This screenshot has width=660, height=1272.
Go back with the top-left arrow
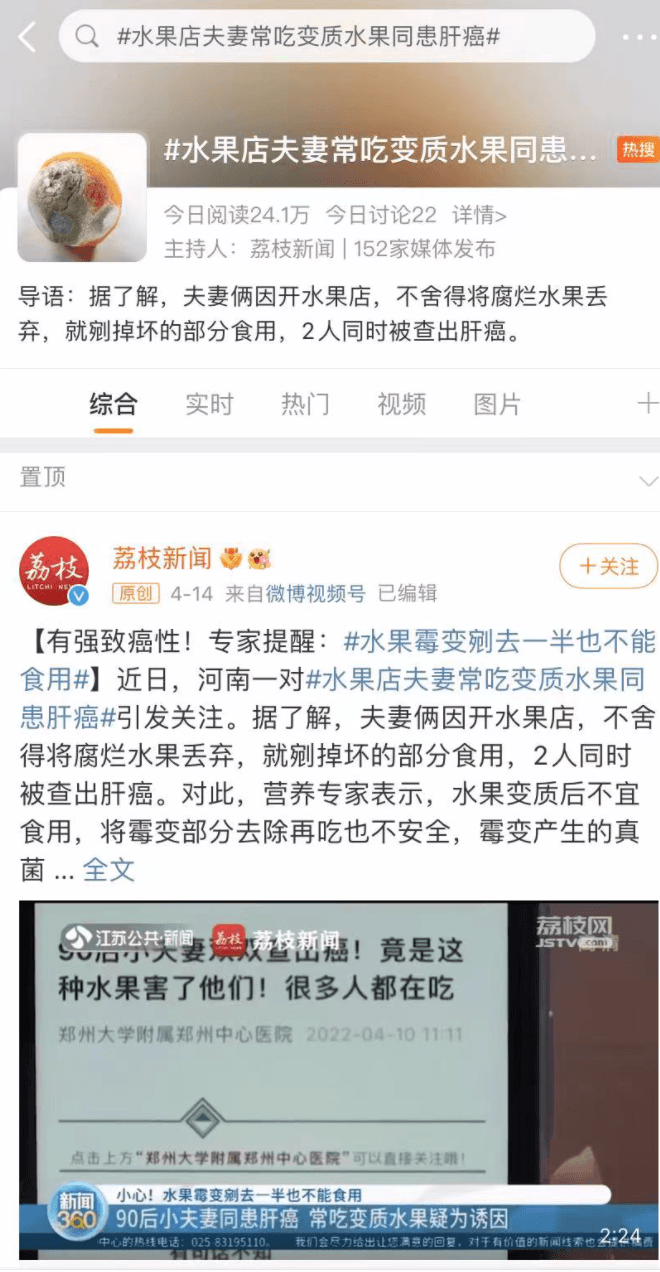point(27,37)
